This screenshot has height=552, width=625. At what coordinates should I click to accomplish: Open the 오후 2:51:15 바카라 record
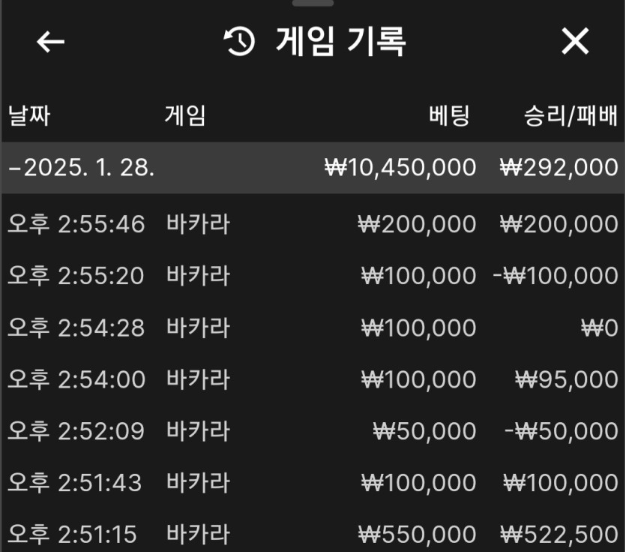tap(312, 534)
